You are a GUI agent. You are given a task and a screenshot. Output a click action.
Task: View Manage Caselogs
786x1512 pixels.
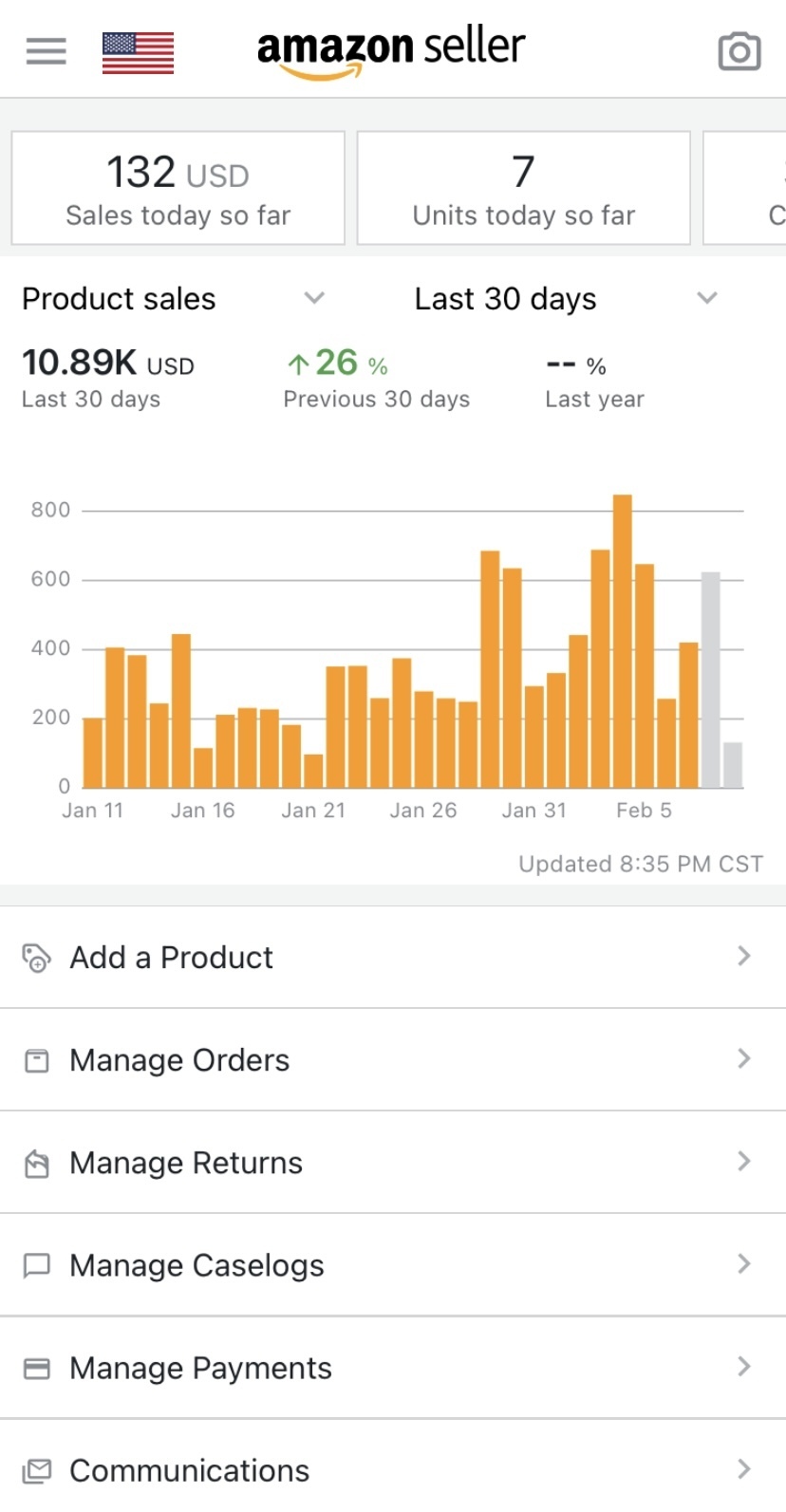coord(392,1264)
